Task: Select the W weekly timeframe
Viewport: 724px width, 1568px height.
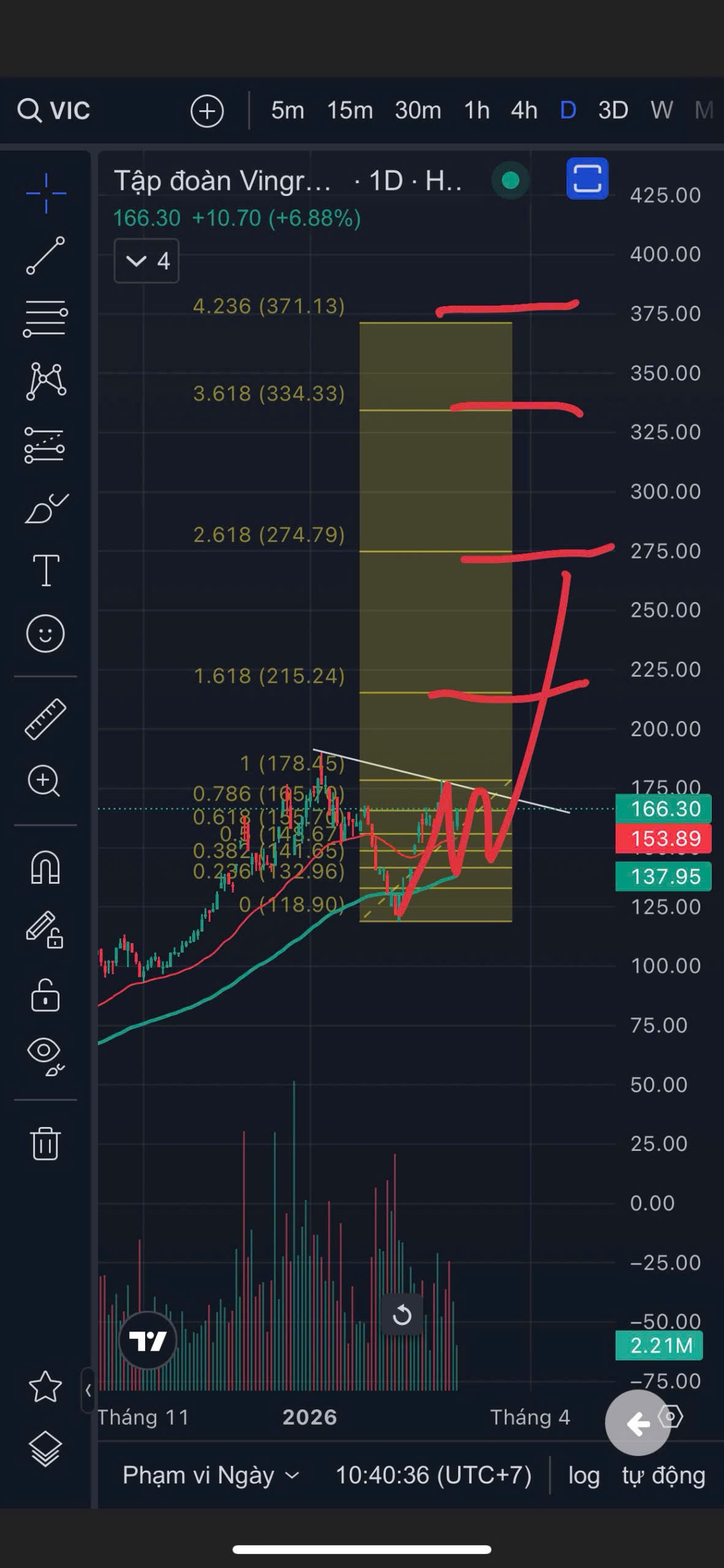Action: (x=662, y=111)
